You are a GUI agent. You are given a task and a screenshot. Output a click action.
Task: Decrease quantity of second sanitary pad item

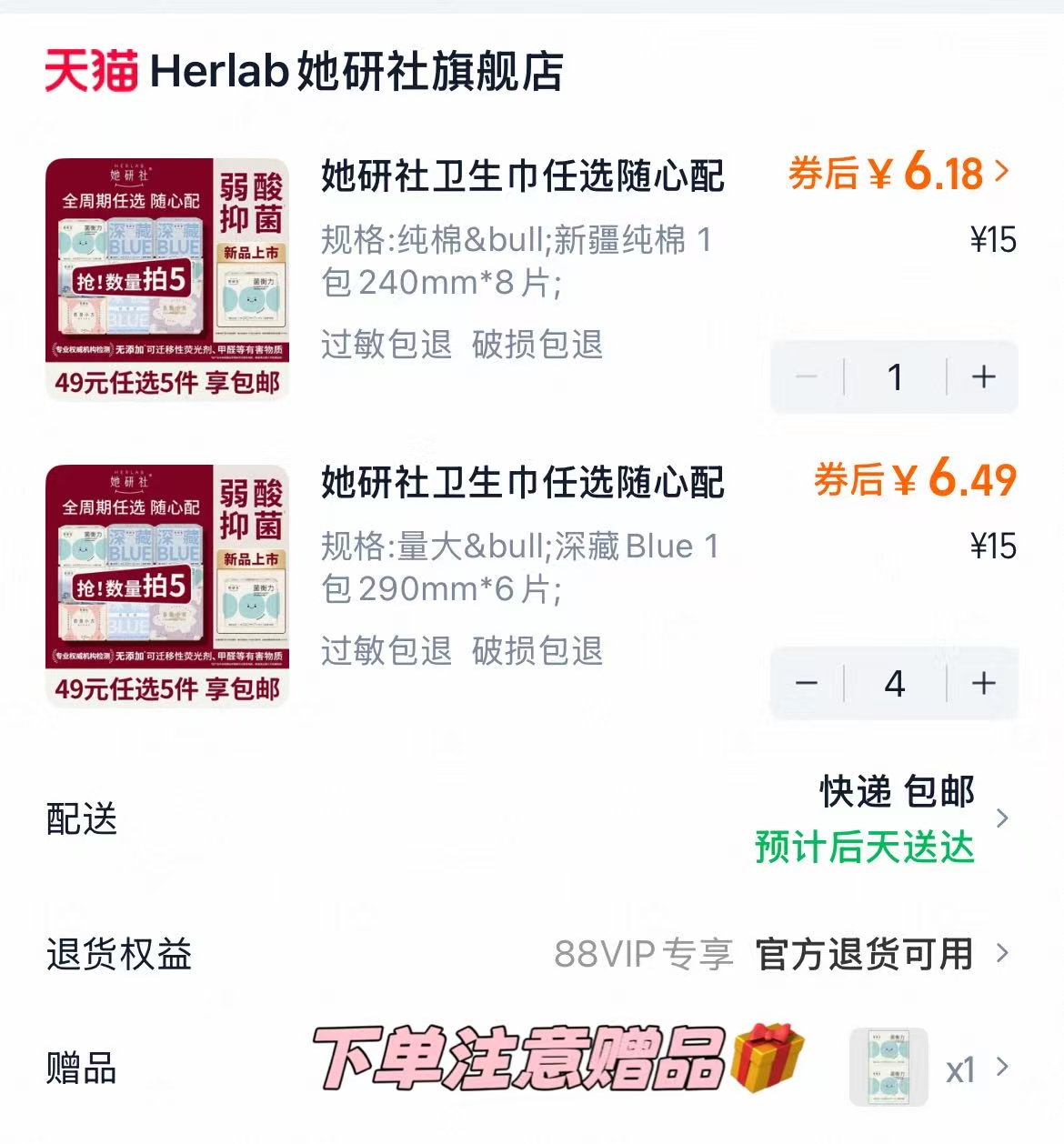[808, 683]
